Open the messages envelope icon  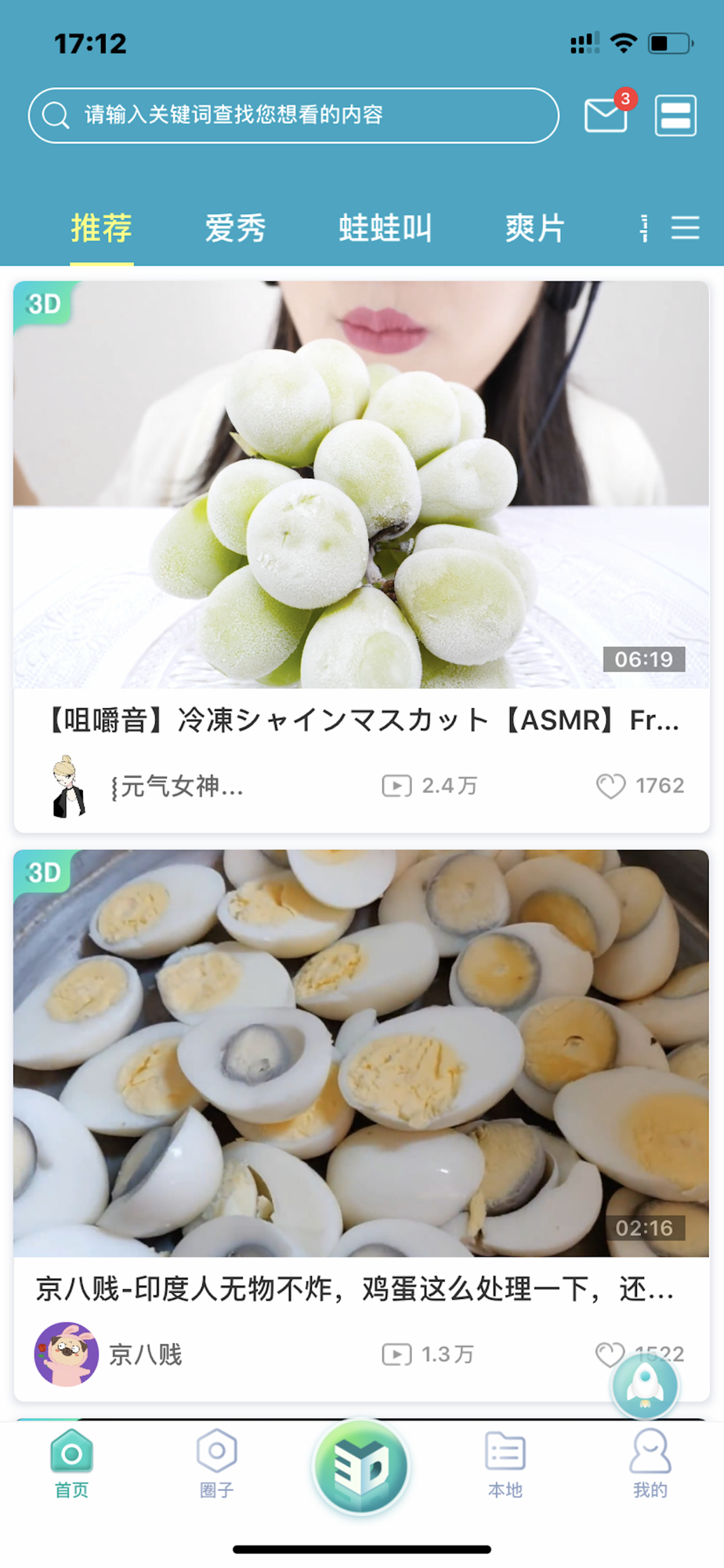coord(606,115)
